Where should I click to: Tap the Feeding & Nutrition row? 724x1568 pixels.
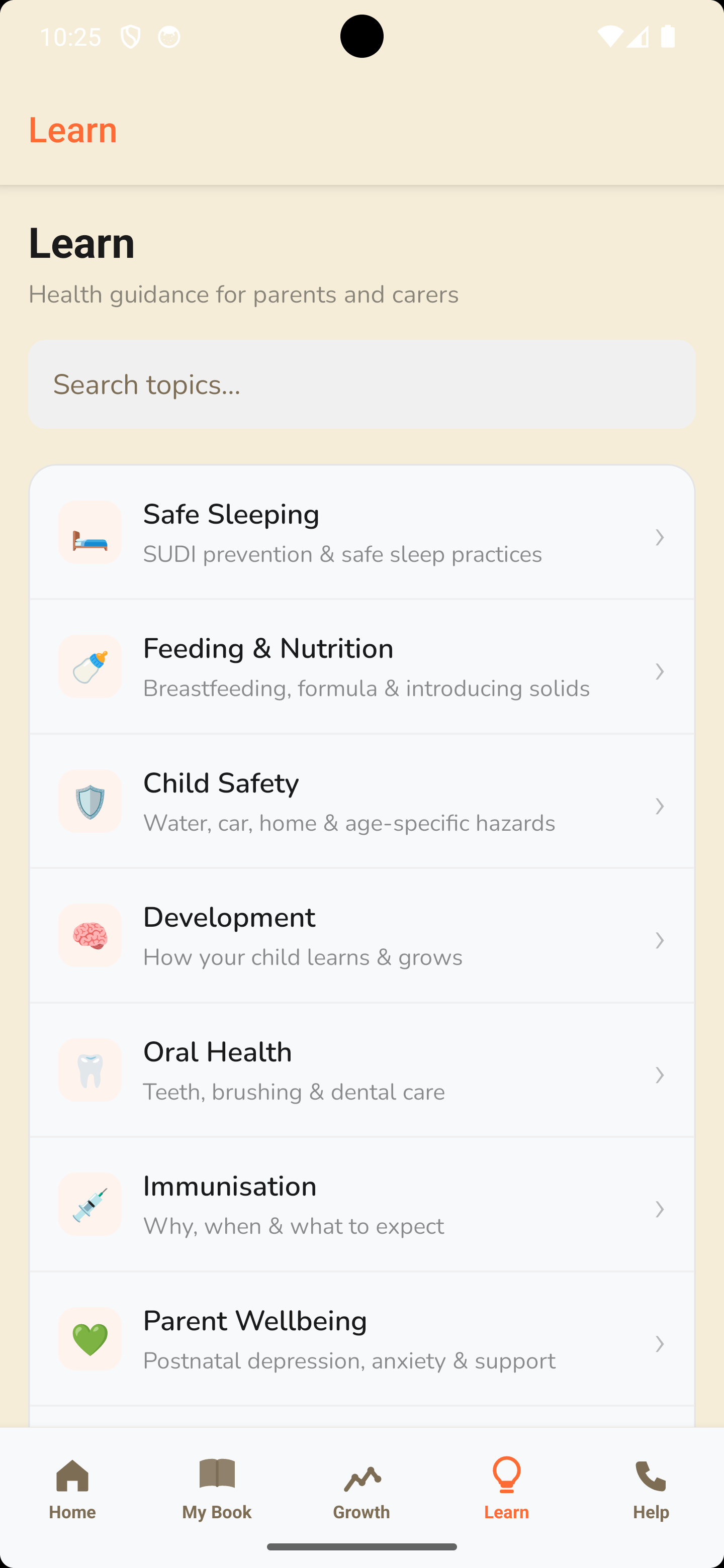click(x=361, y=667)
